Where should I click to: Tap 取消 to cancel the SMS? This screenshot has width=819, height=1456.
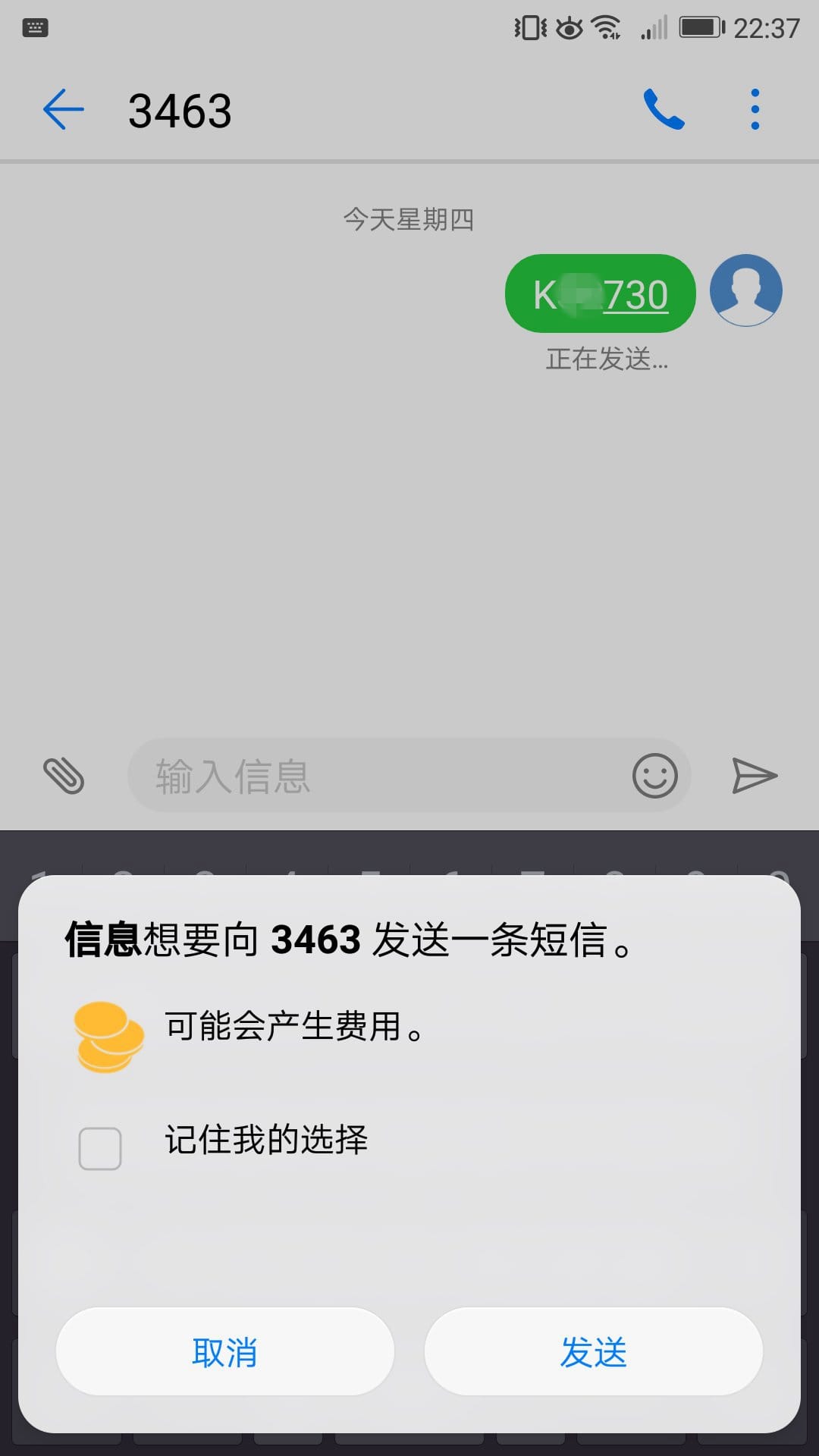tap(224, 1351)
